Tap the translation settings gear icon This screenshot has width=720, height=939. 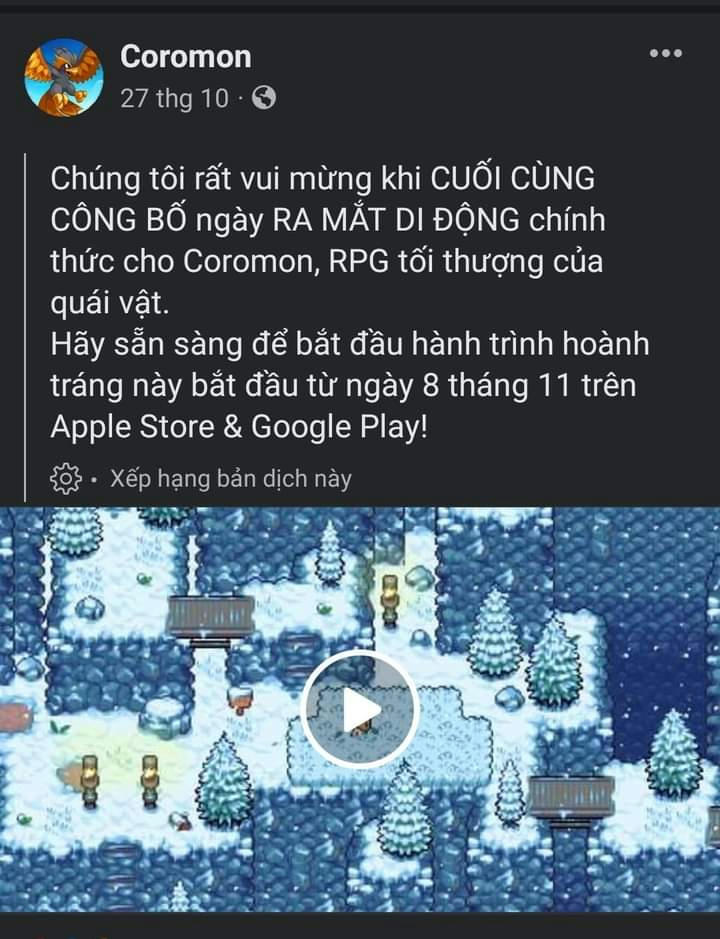click(66, 479)
